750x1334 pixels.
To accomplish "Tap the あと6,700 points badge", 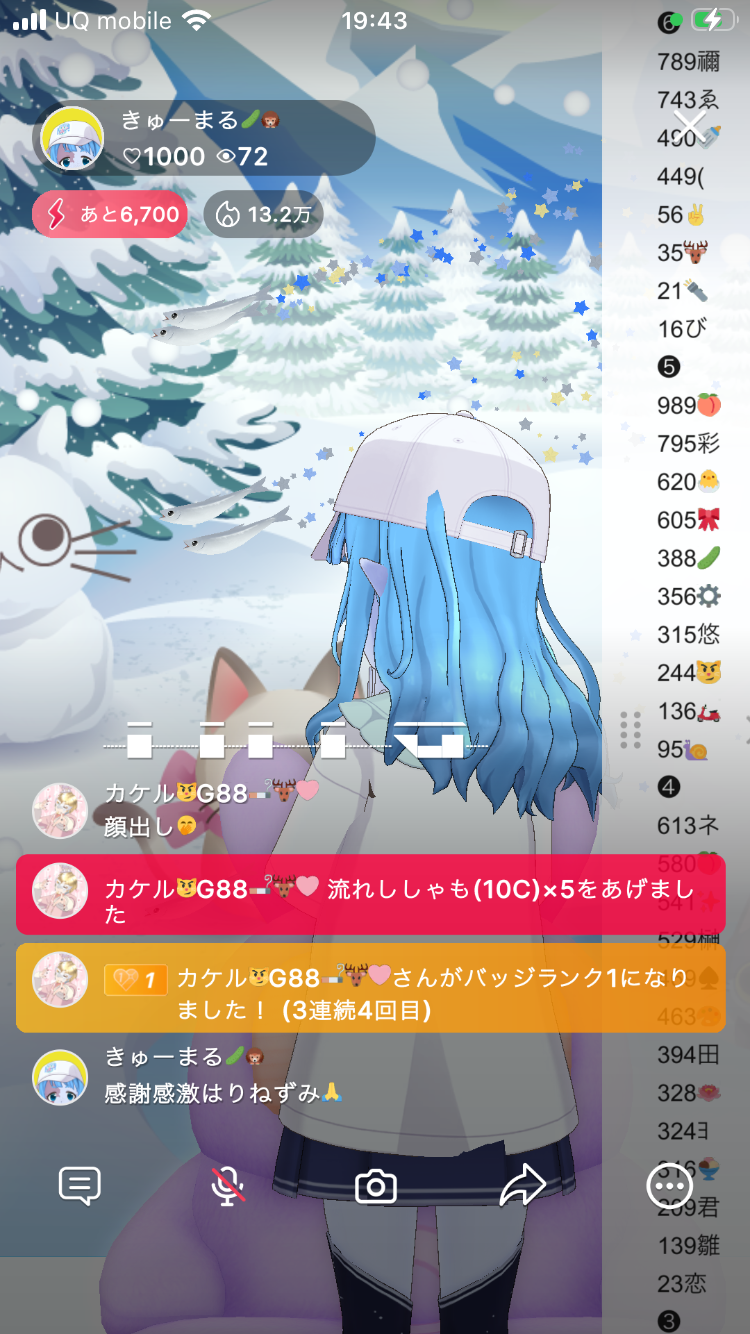I will pos(110,214).
